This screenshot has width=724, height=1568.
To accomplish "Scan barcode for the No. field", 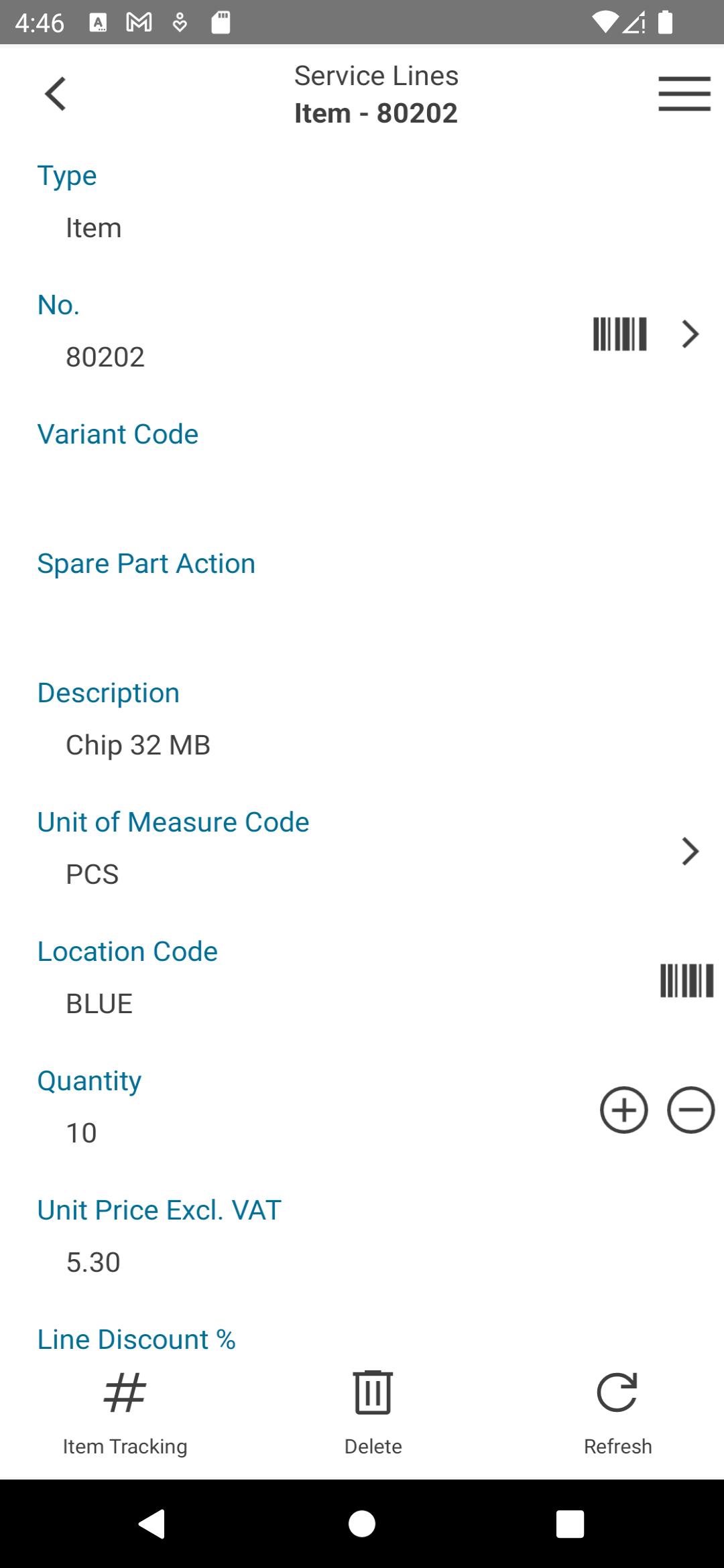I will click(619, 334).
